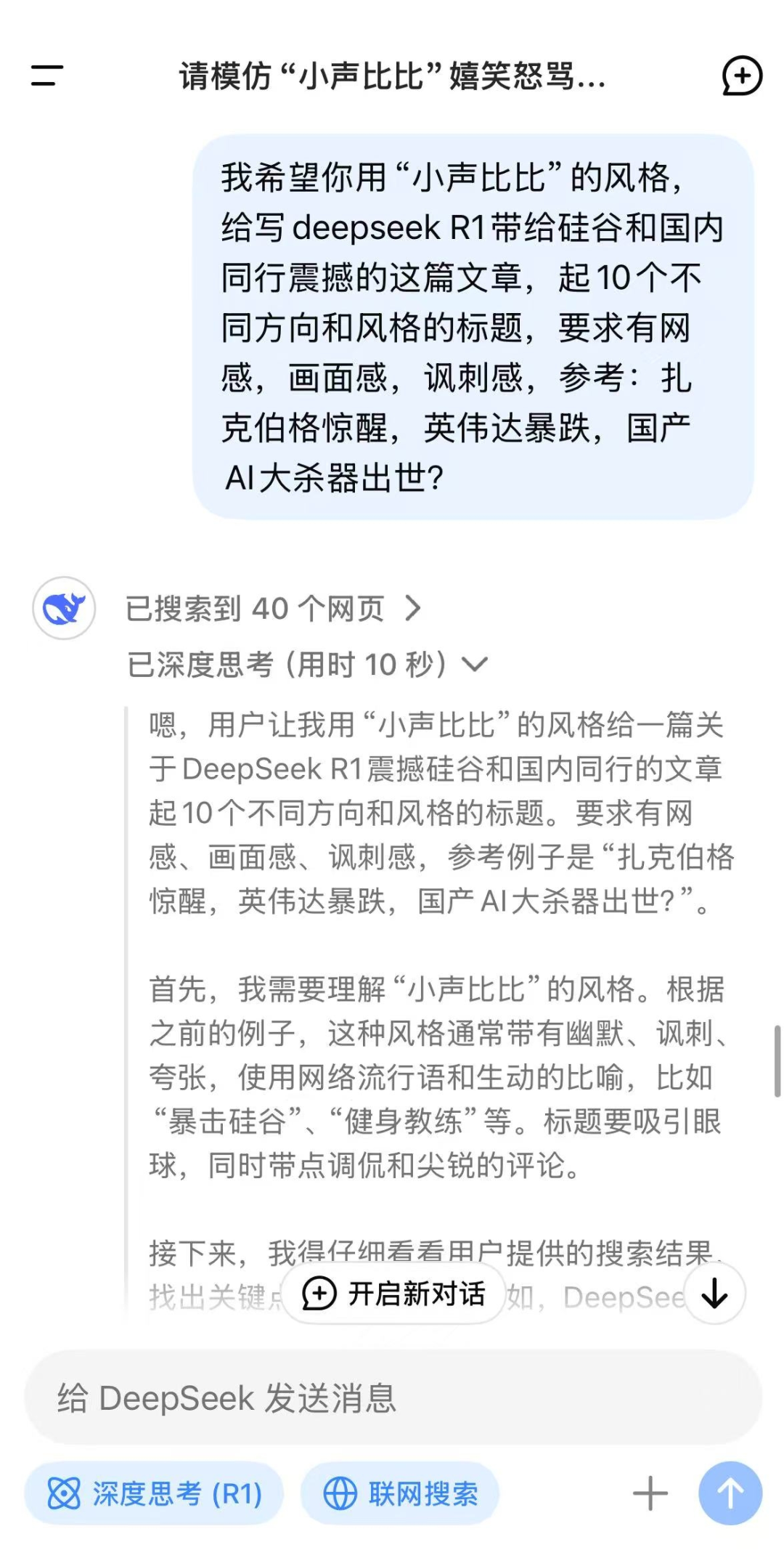Focus the 给 DeepSeek 发送消息 input field
Screen dimensions: 784x1558
click(393, 1398)
